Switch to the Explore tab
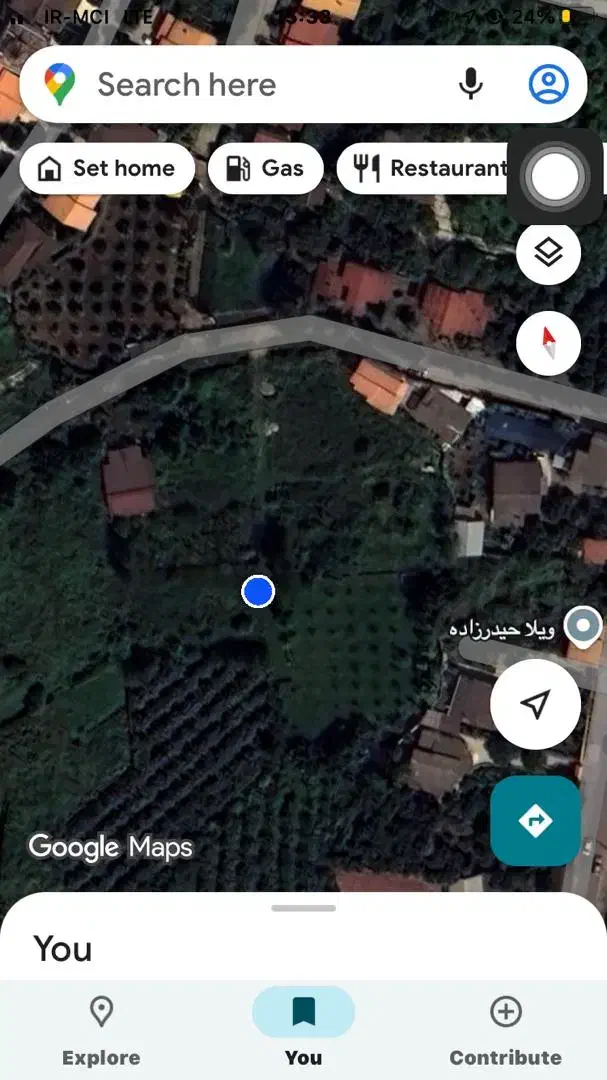The height and width of the screenshot is (1080, 607). point(101,1030)
